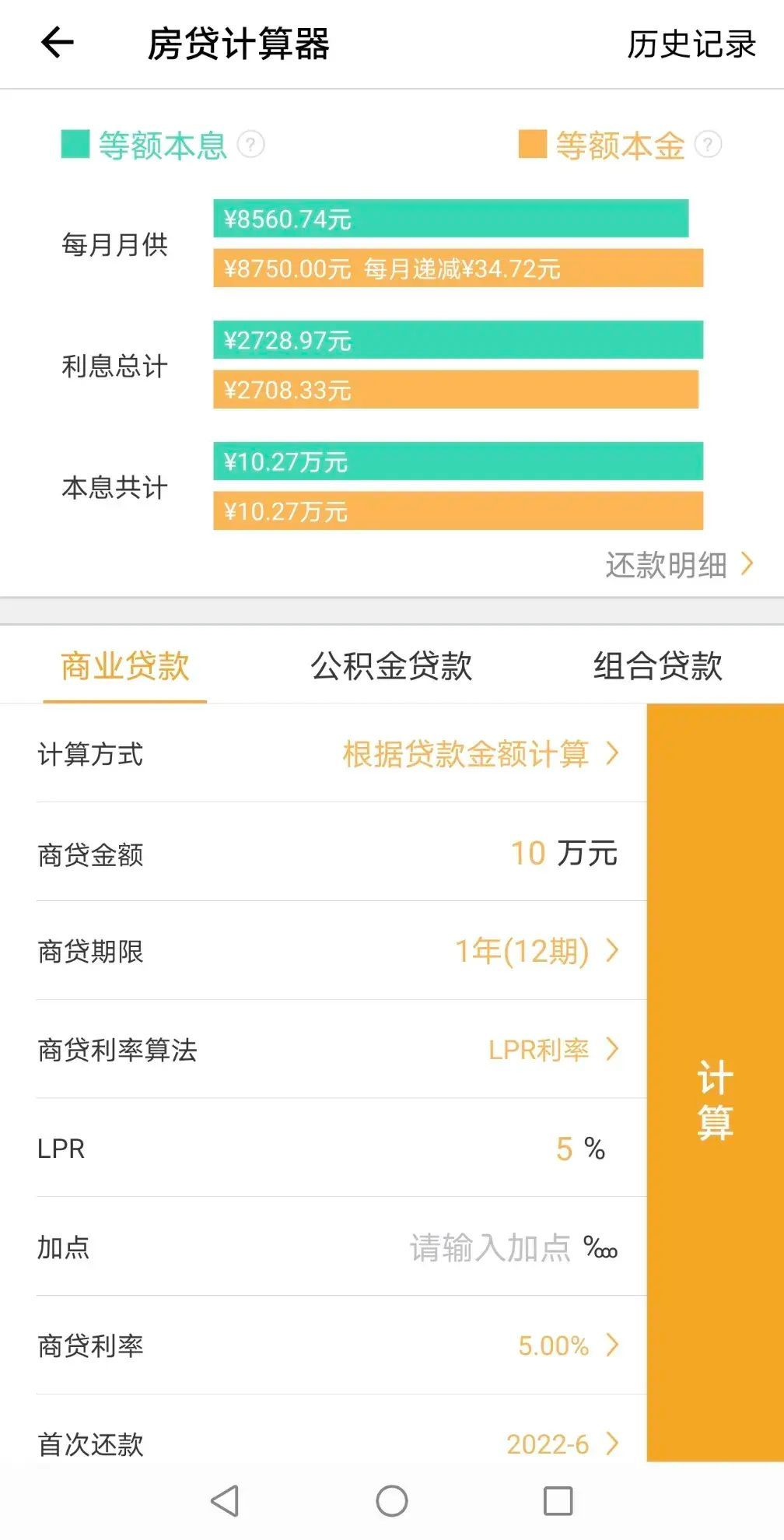Screen dimensions: 784x1540
Task: Go to the system home screen
Action: click(391, 1501)
